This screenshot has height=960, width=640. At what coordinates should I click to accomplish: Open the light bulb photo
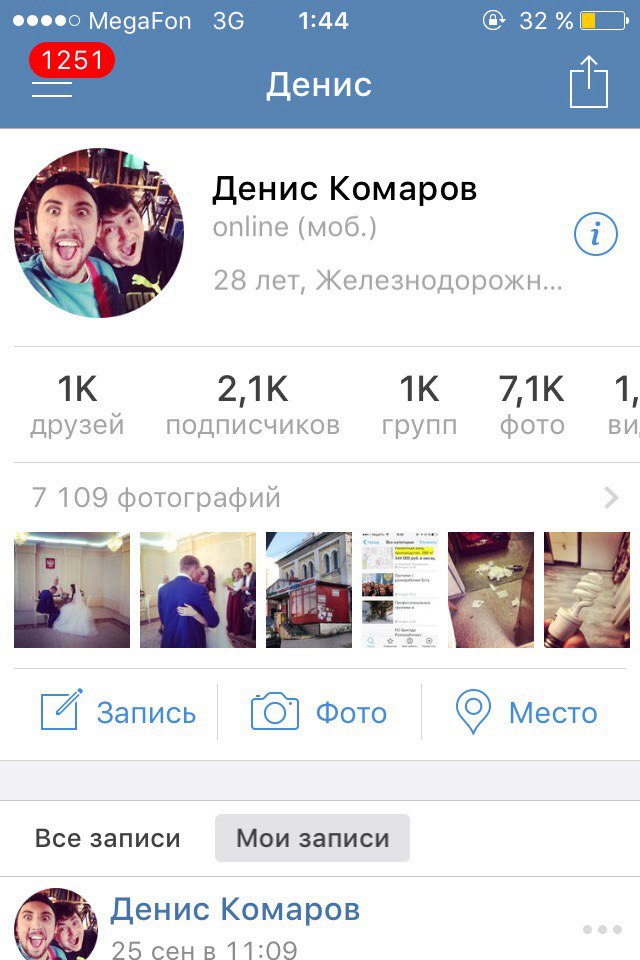point(586,590)
